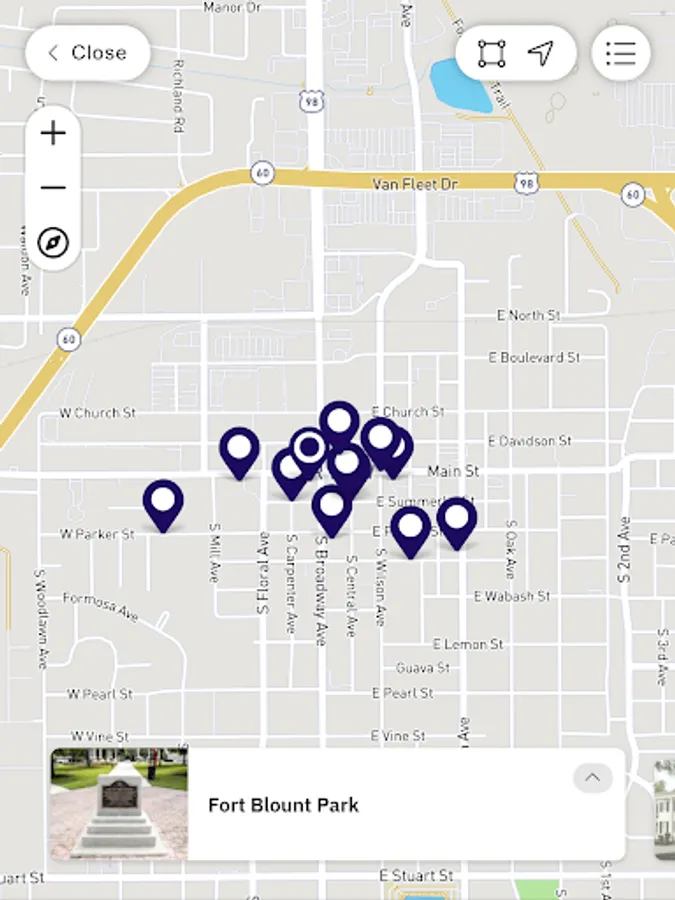Fit all pins in map frame
The image size is (675, 900).
point(491,53)
